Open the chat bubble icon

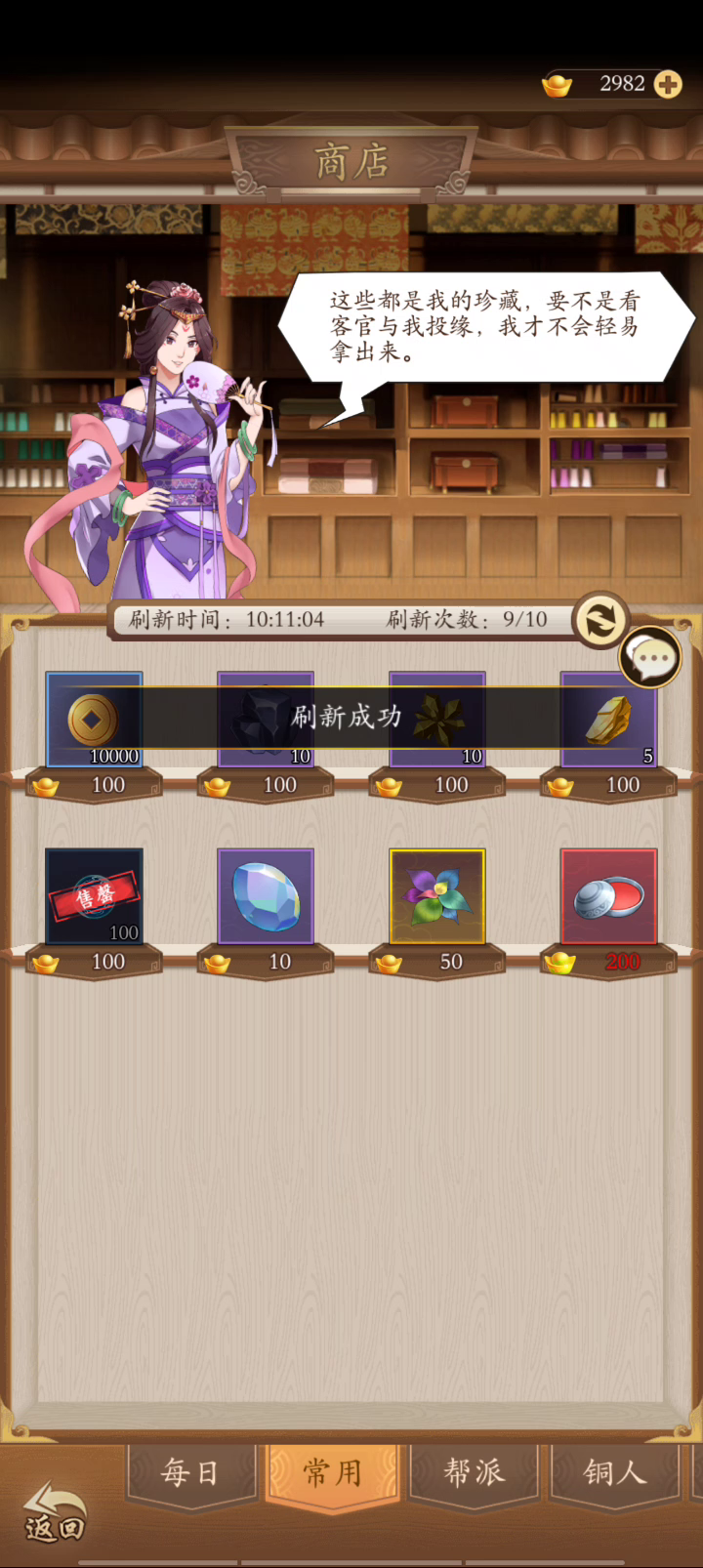point(650,658)
